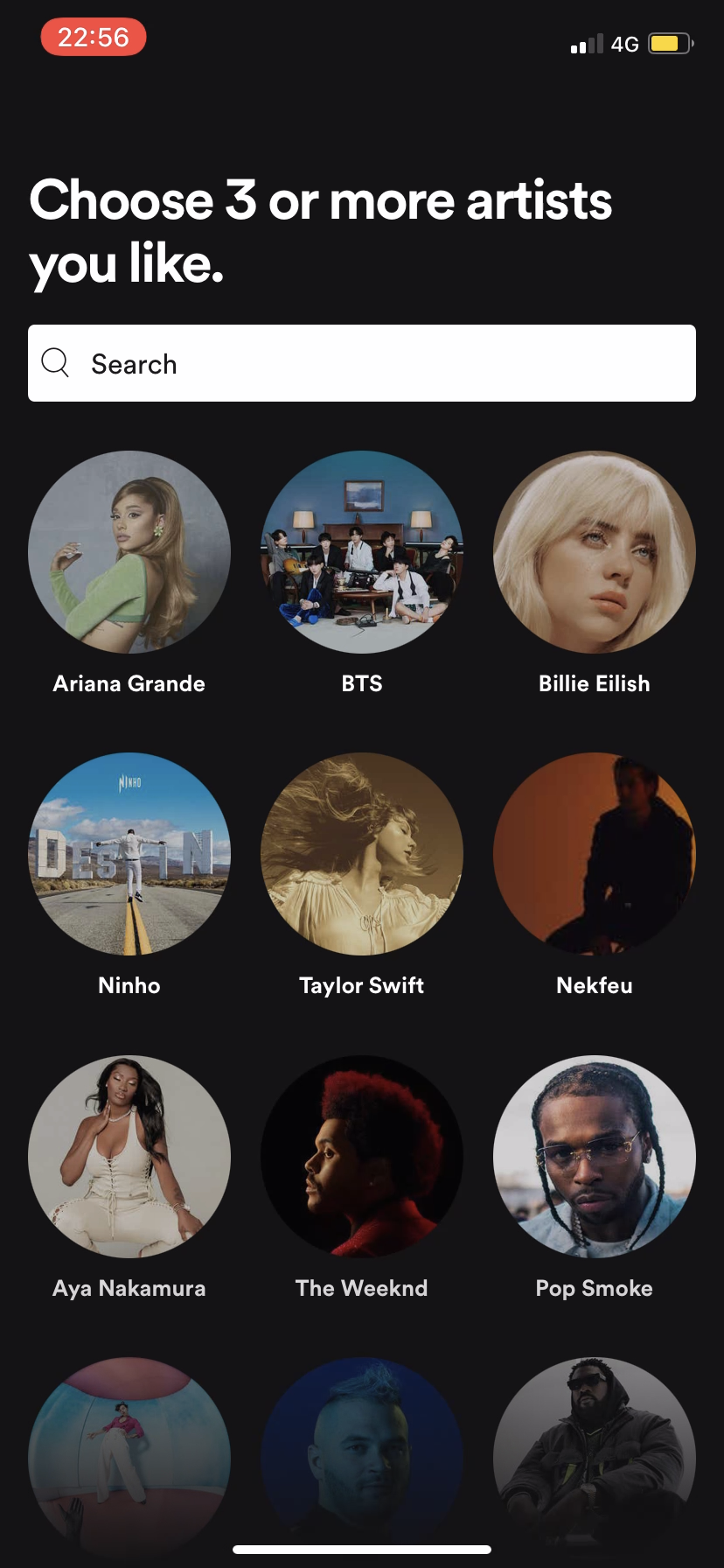Select Aya Nakamura from the artist grid
Screen dimensions: 724x1568
click(x=129, y=1157)
